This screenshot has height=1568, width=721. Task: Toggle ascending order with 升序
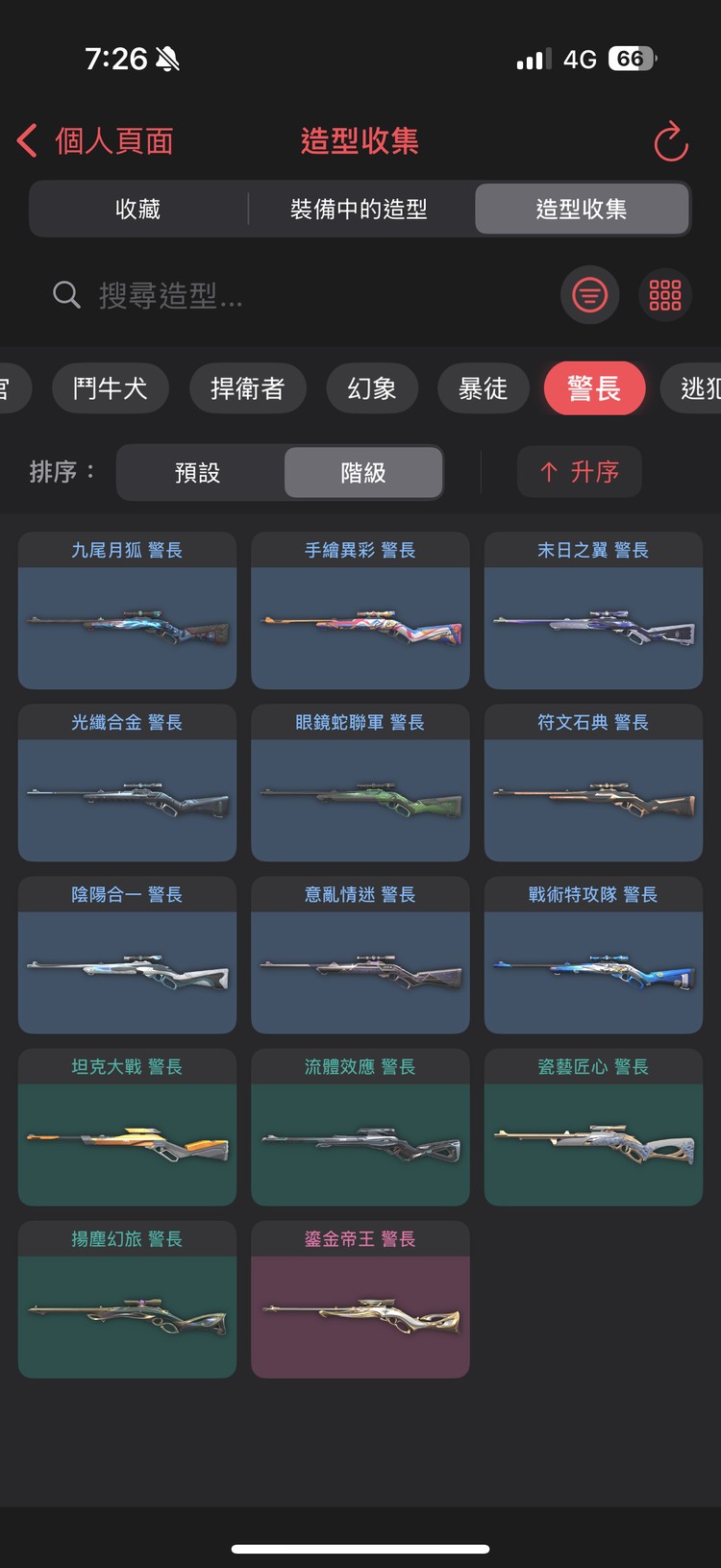click(579, 472)
